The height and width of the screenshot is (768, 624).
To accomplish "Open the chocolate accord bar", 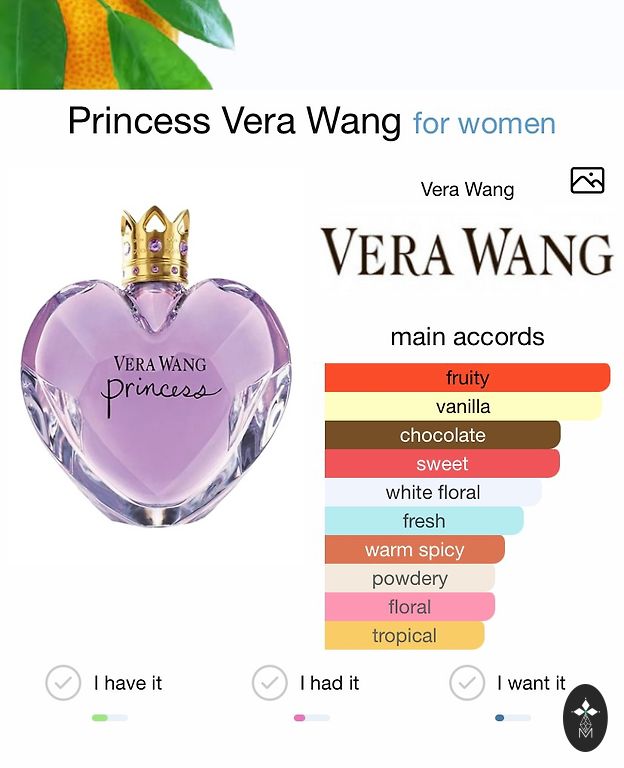I will (442, 435).
